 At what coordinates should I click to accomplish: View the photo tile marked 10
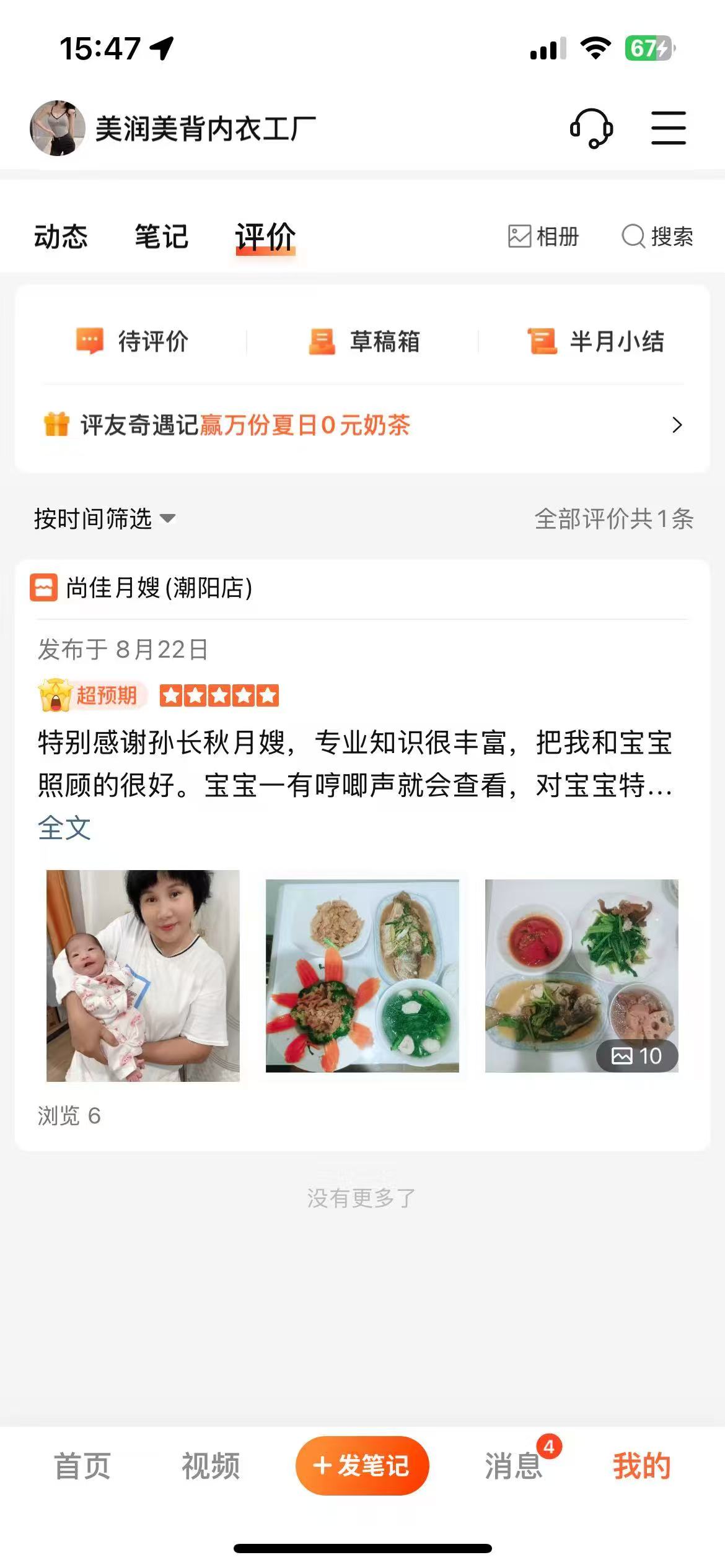click(581, 975)
